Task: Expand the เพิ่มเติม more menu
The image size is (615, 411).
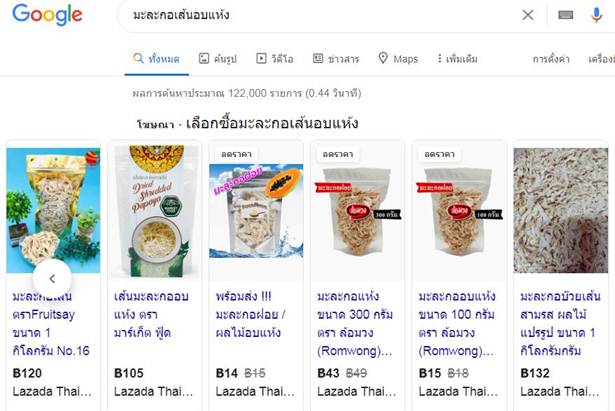Action: [459, 59]
